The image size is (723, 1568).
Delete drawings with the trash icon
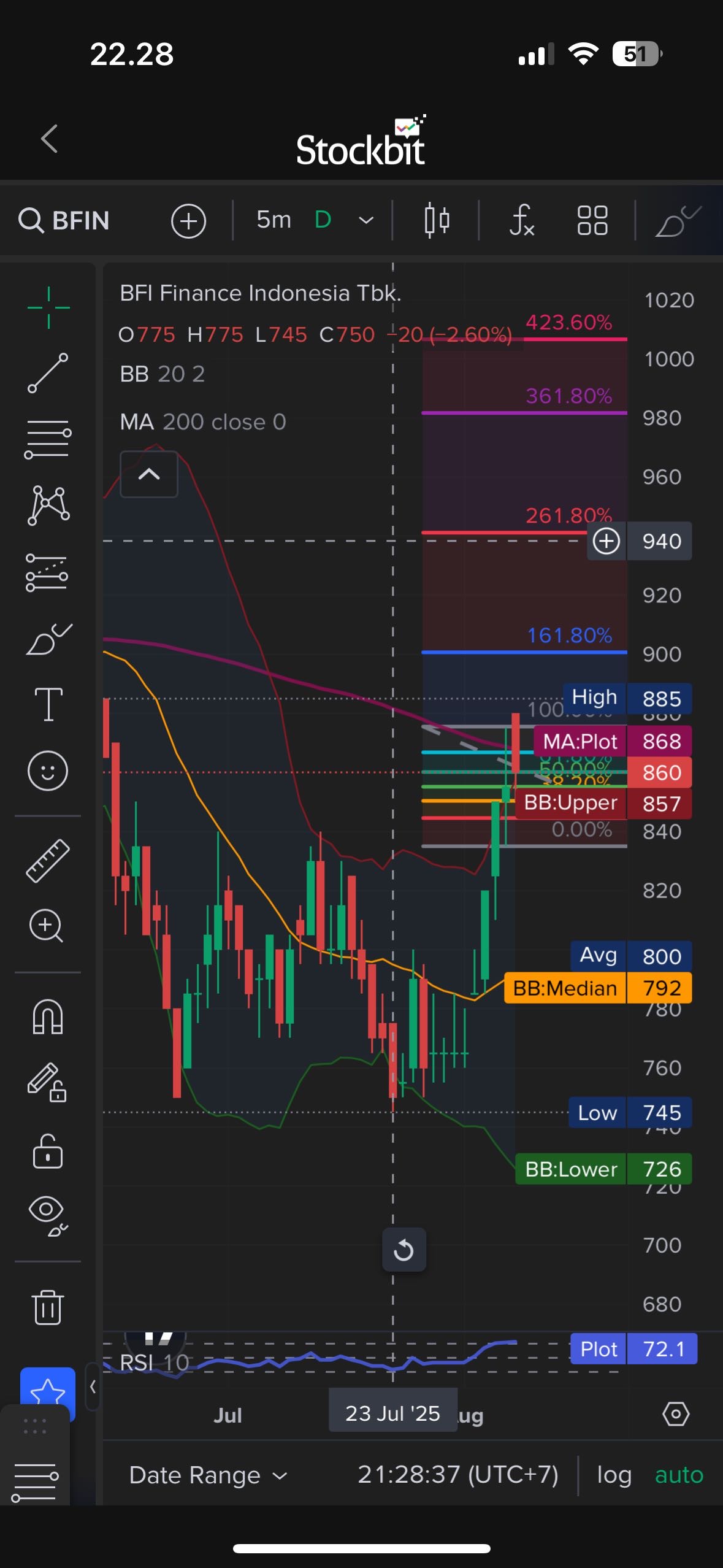click(x=48, y=1307)
